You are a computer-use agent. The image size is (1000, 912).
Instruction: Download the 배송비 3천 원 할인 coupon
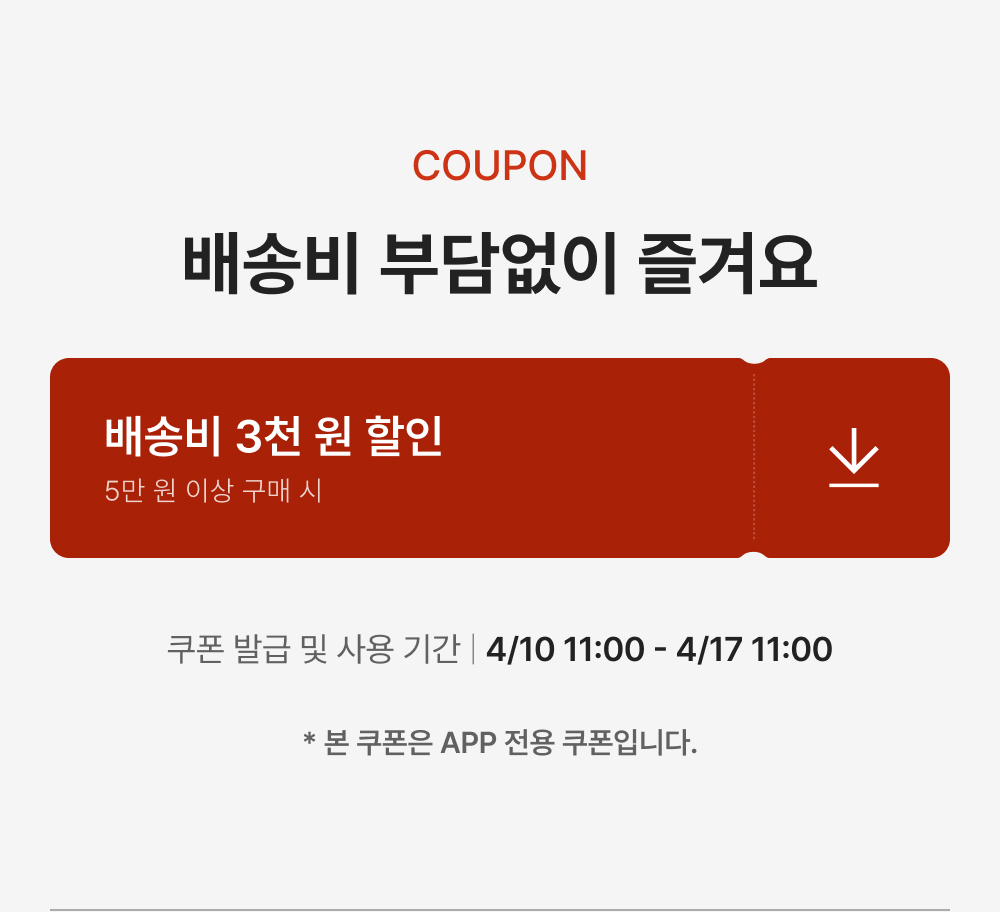coord(853,458)
